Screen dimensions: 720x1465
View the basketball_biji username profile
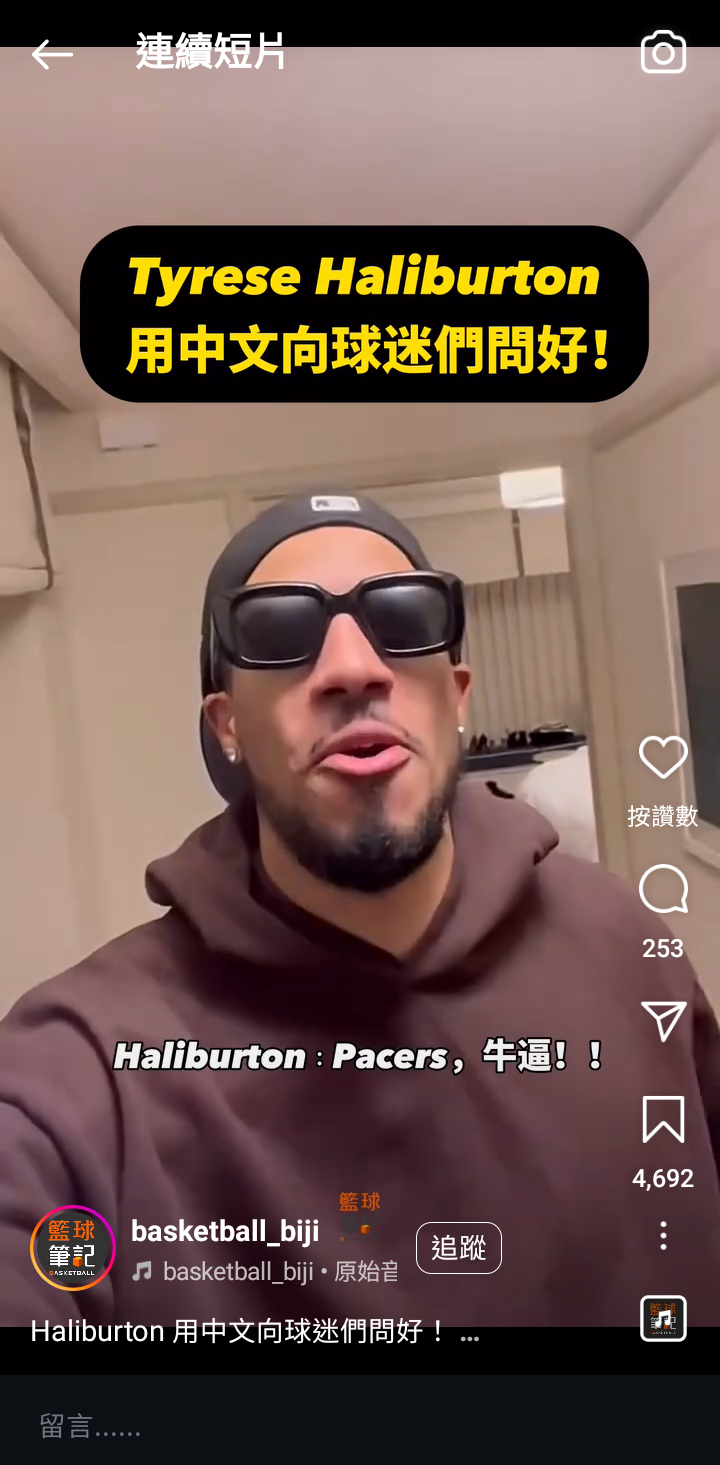point(225,1231)
